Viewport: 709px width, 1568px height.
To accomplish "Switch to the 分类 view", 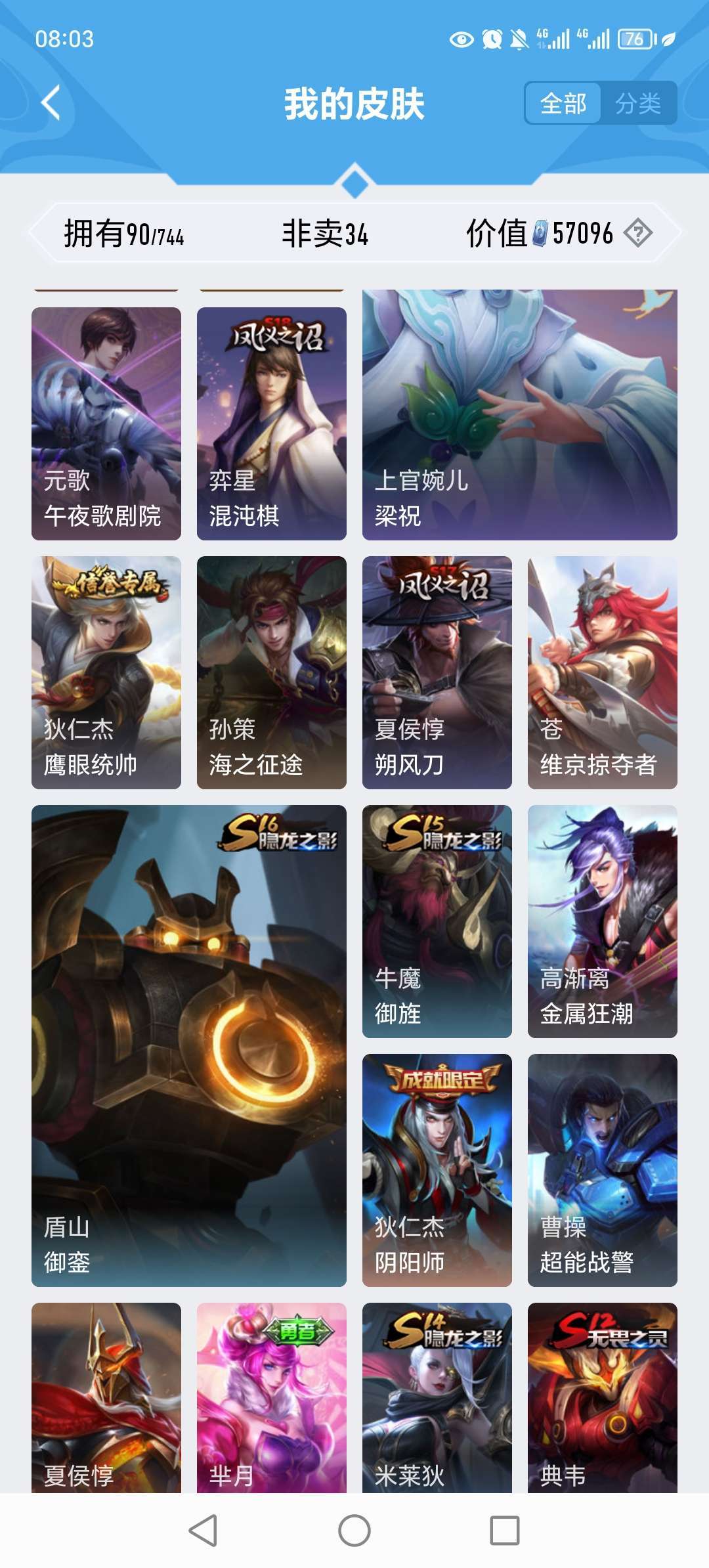I will coord(638,103).
